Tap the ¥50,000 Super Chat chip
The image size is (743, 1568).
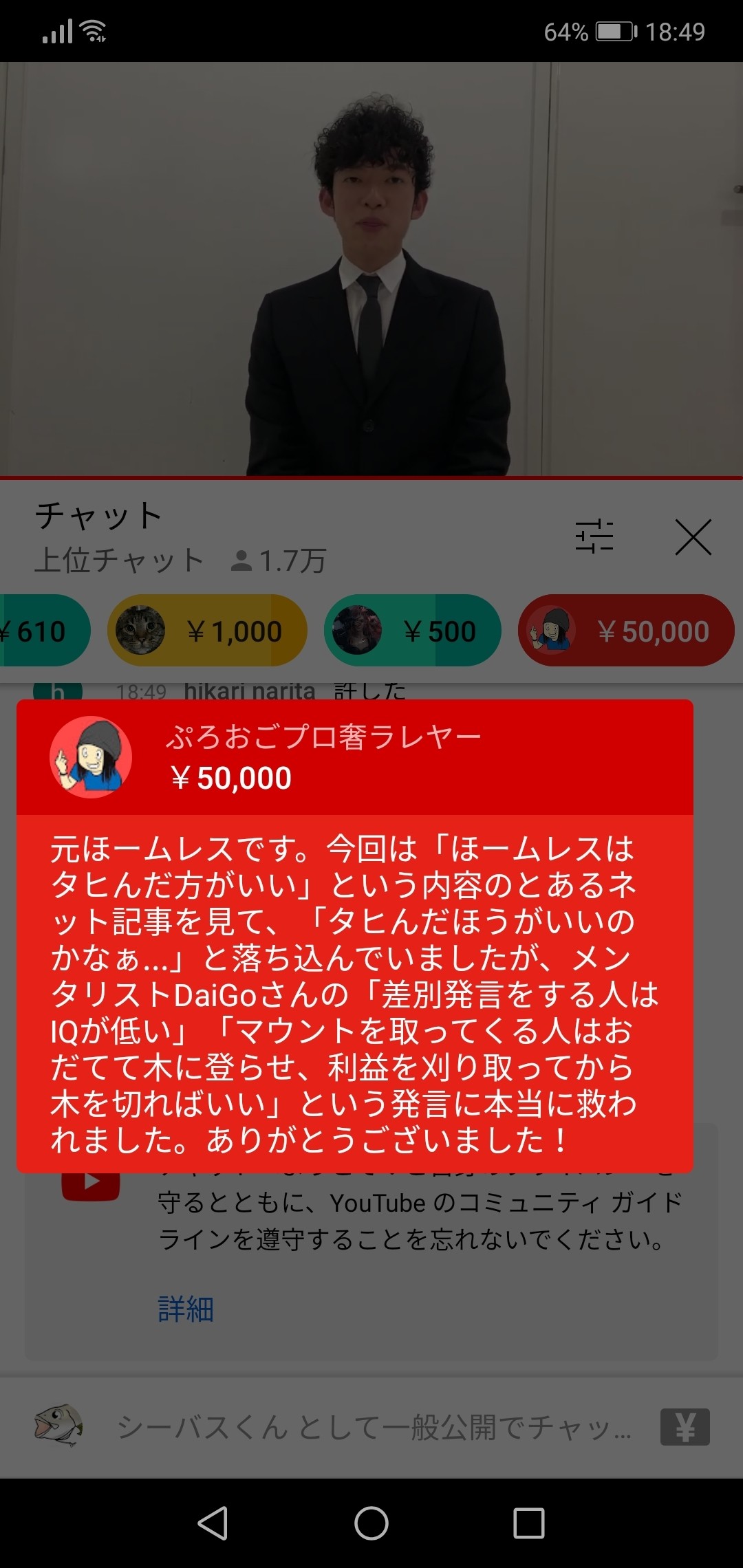coord(626,631)
